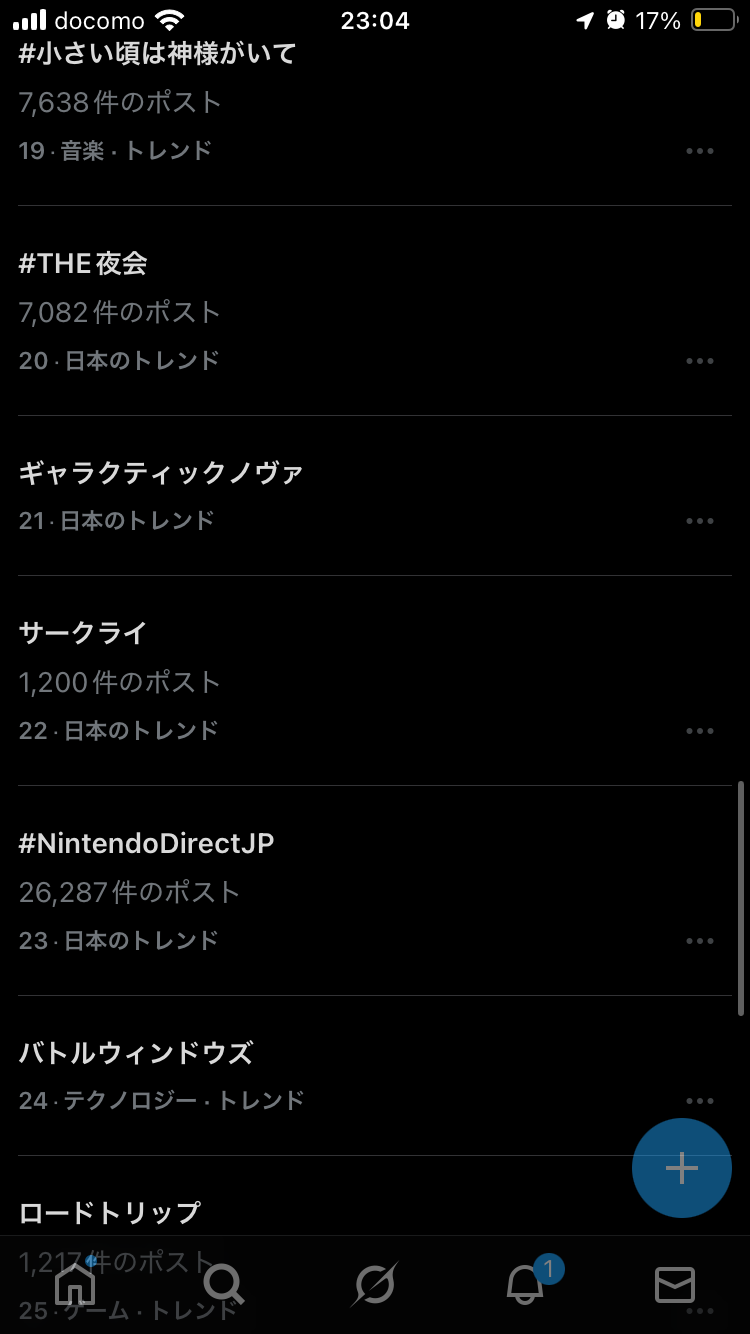Image resolution: width=750 pixels, height=1334 pixels.
Task: Open the バトルウィンドウズ trend
Action: click(x=136, y=1054)
